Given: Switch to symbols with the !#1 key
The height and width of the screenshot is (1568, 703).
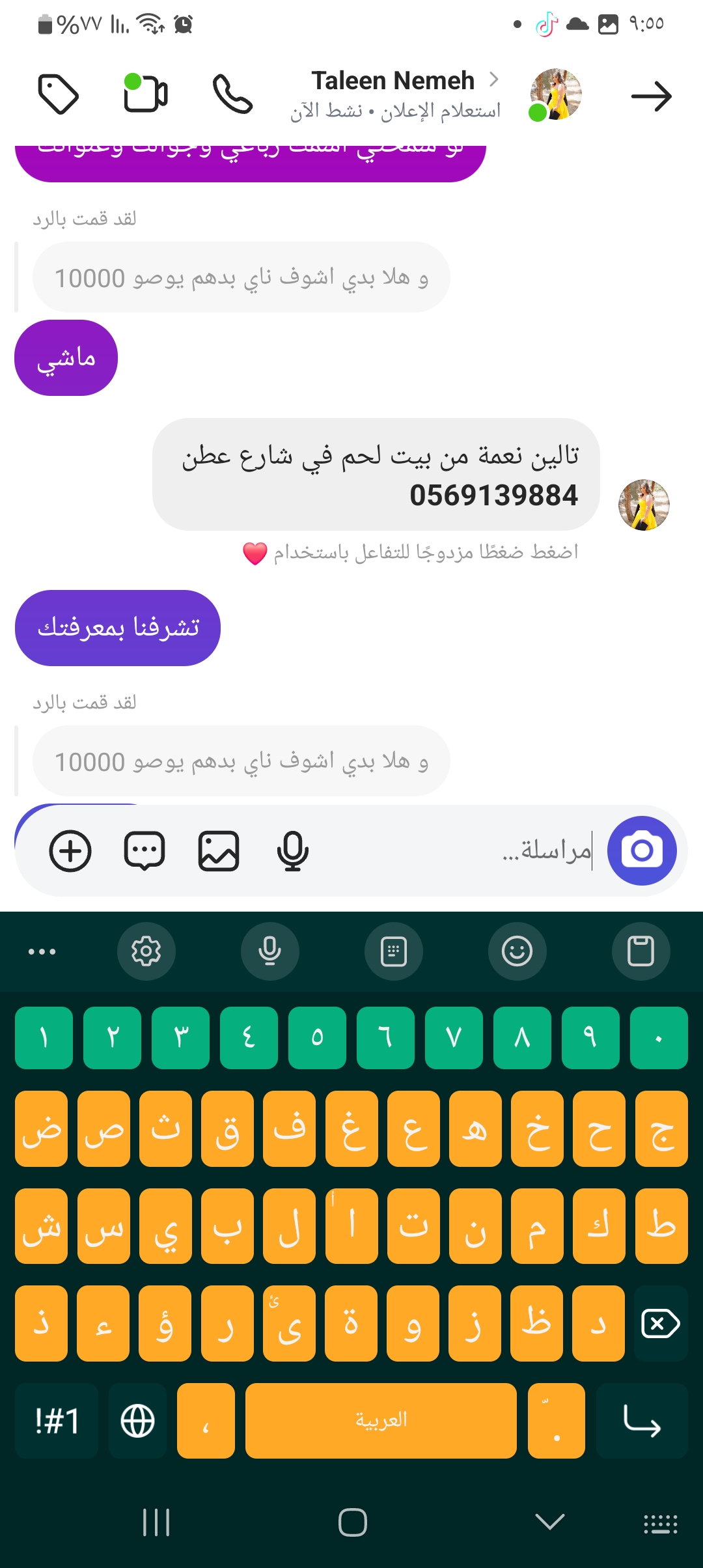Looking at the screenshot, I should point(57,1420).
